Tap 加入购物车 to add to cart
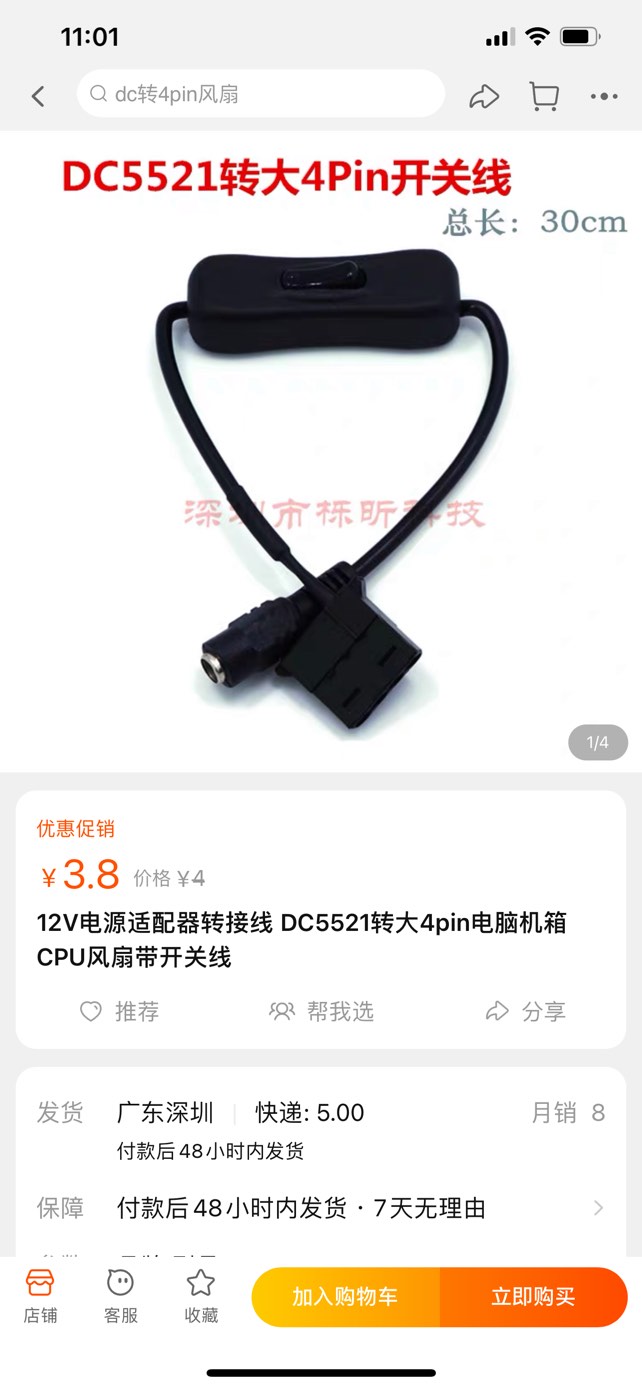Screen dimensions: 642x1389 coord(345,1297)
